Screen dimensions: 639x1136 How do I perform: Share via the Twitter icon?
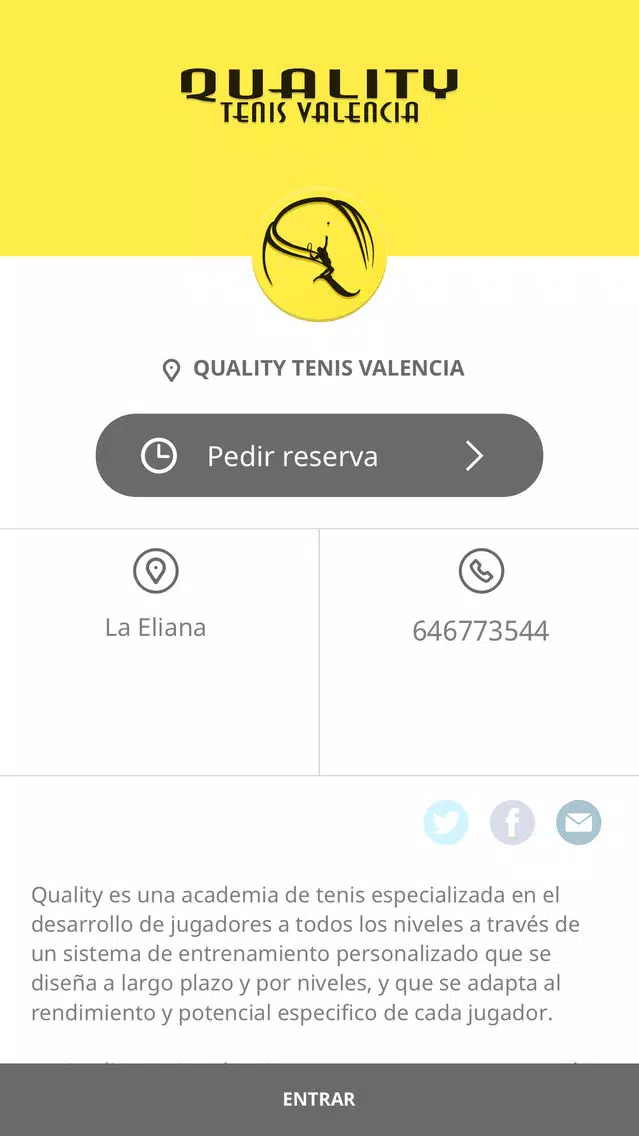pyautogui.click(x=446, y=822)
